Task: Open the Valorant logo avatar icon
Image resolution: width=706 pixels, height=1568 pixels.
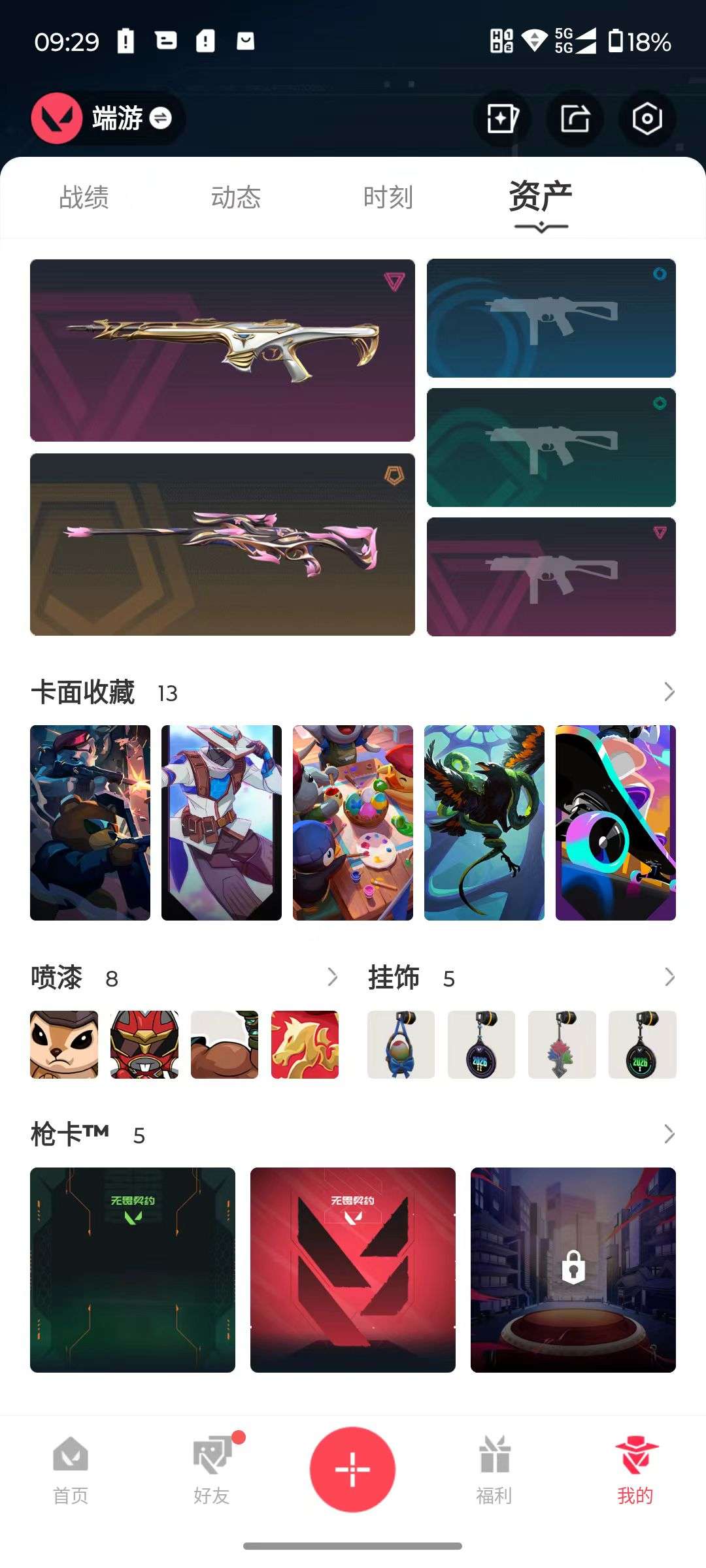Action: 58,120
